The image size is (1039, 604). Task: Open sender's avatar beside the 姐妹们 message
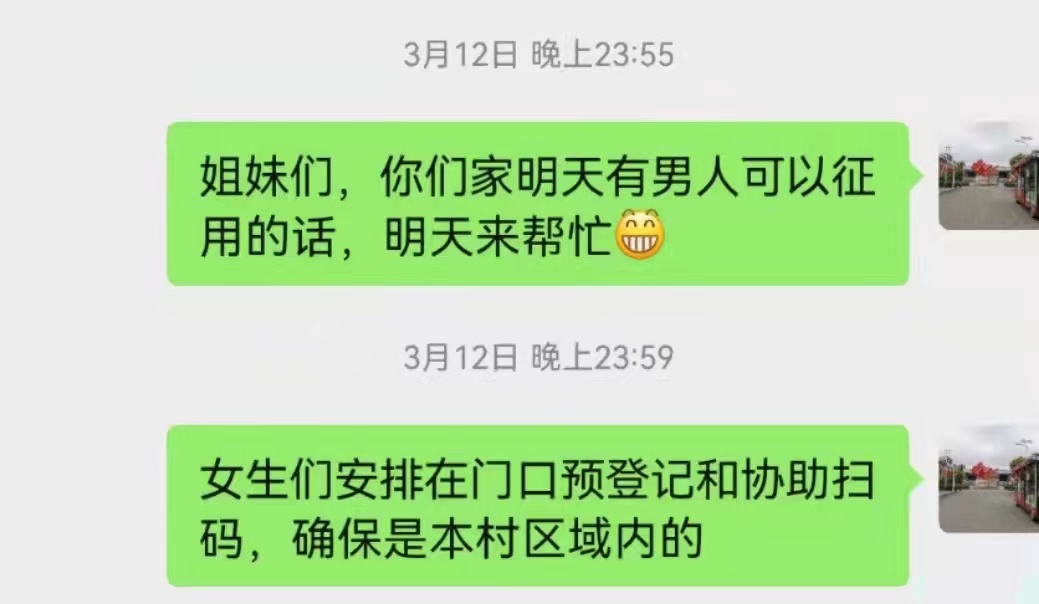988,177
